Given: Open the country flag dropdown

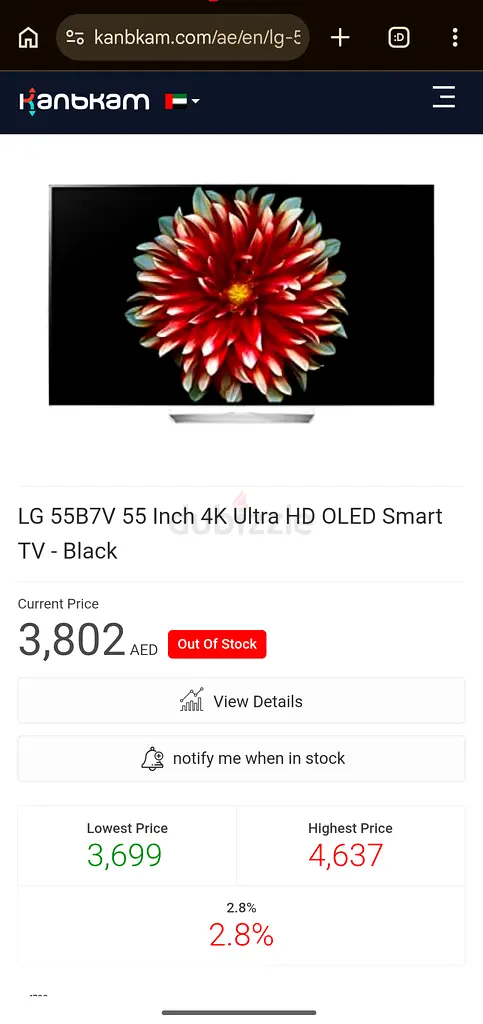Looking at the screenshot, I should click(182, 101).
